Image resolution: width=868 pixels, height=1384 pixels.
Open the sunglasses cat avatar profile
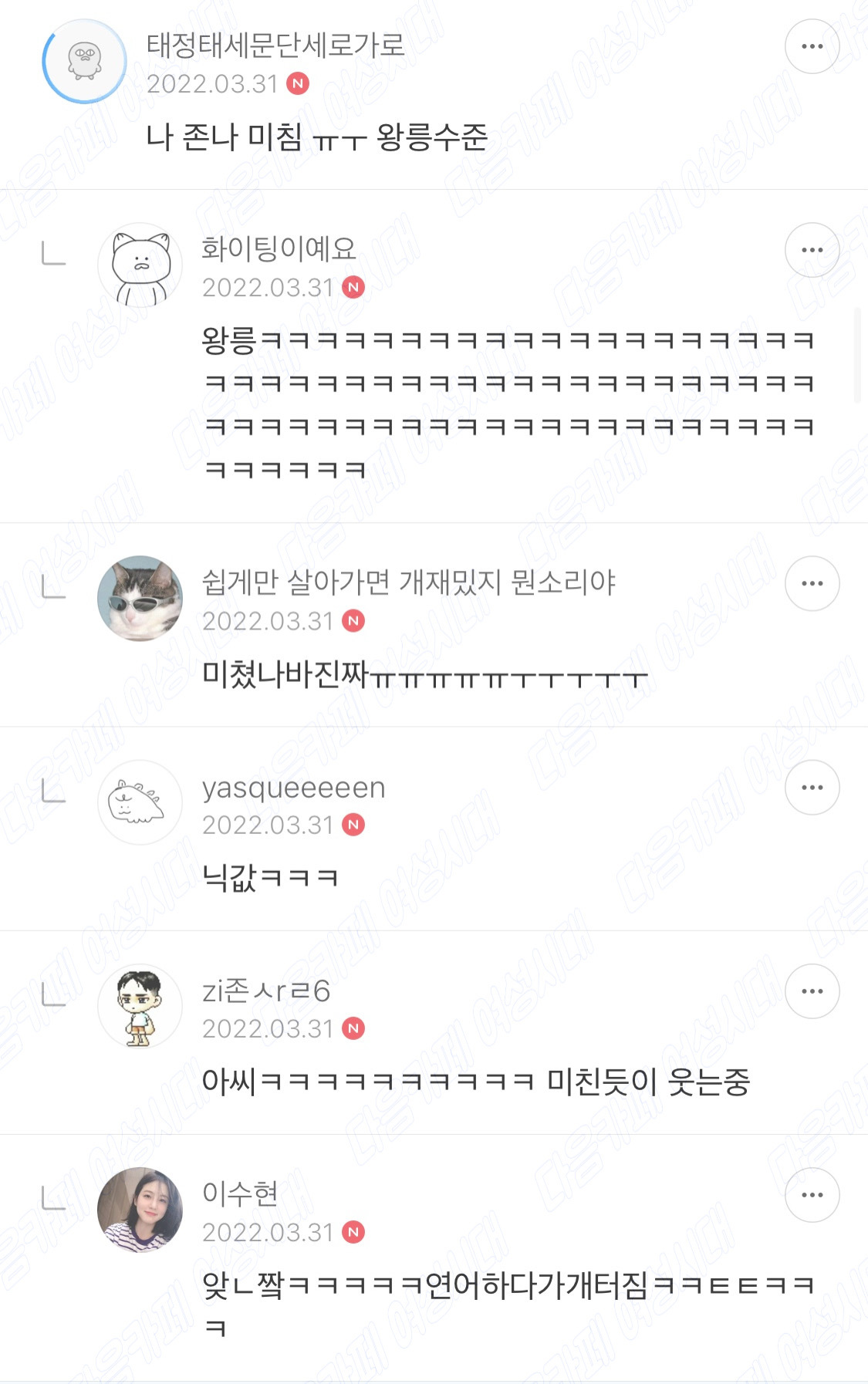point(140,599)
